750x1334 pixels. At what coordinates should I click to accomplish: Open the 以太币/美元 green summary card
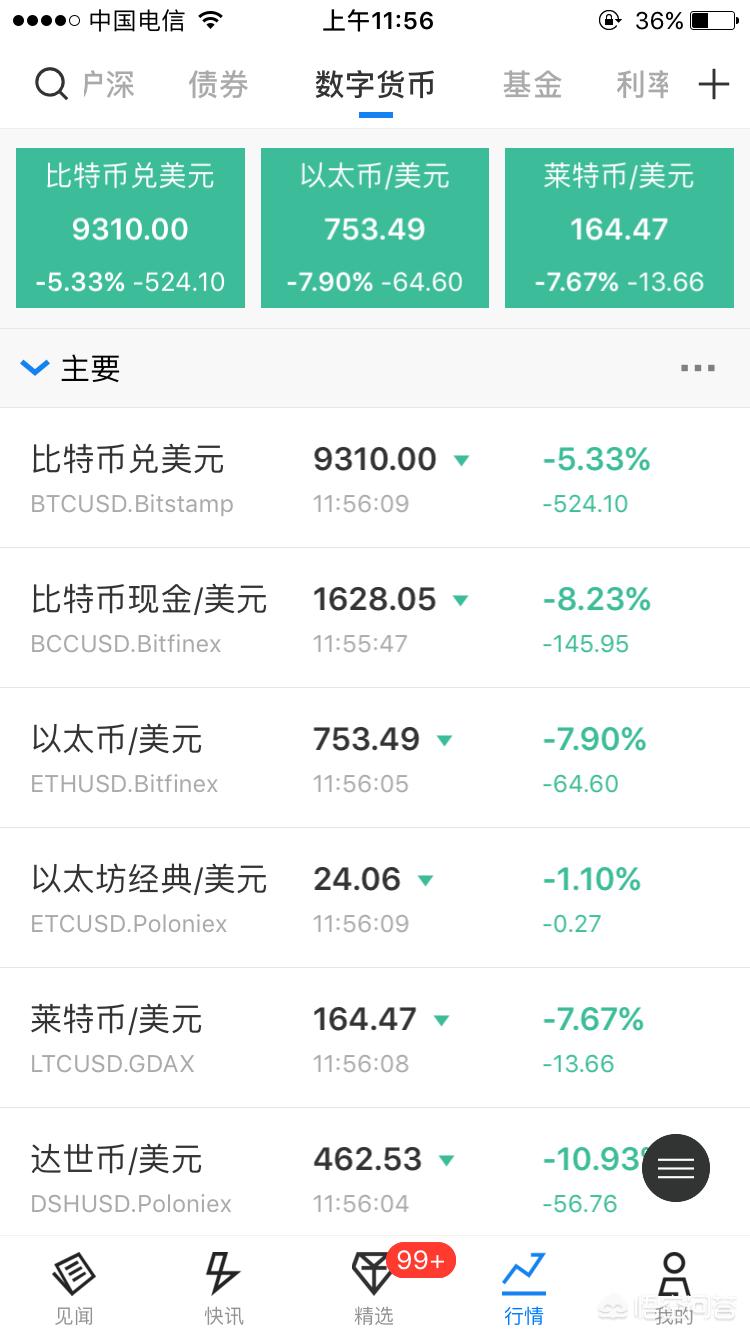coord(375,228)
